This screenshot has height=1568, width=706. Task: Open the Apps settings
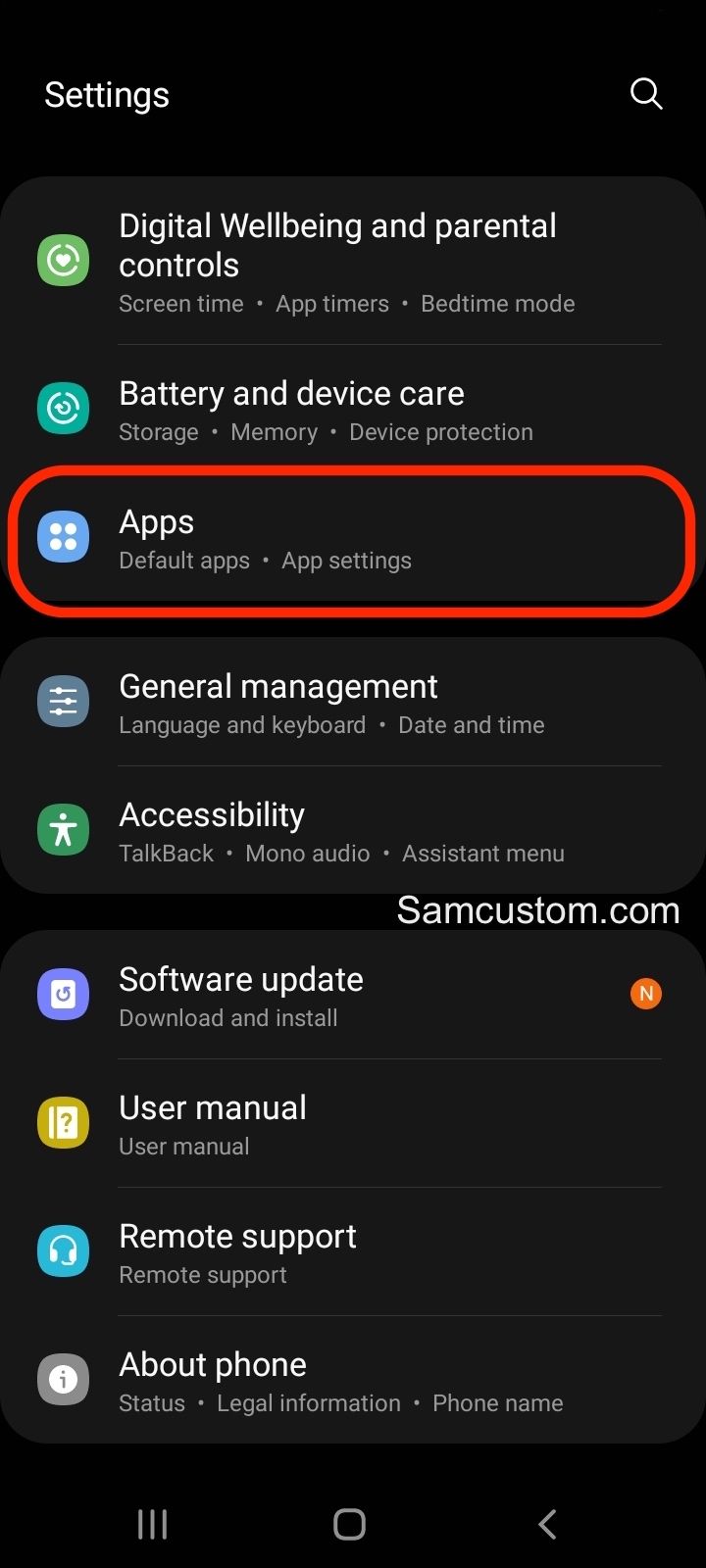pos(265,538)
